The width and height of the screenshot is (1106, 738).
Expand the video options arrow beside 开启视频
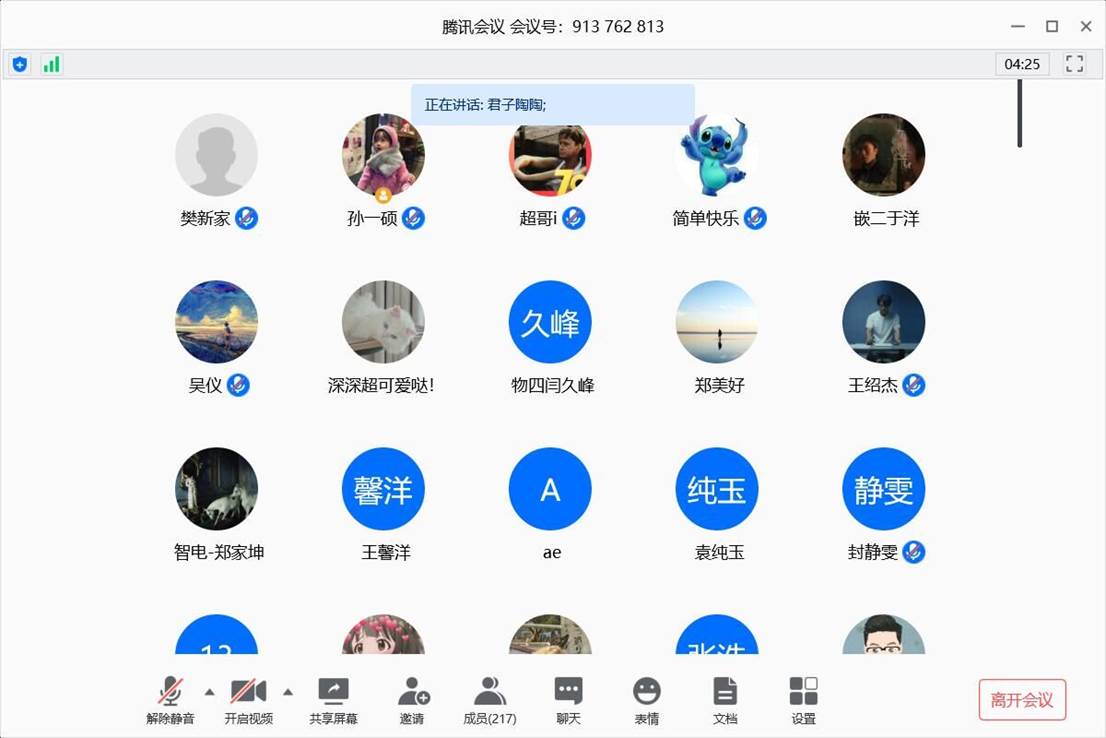[288, 691]
